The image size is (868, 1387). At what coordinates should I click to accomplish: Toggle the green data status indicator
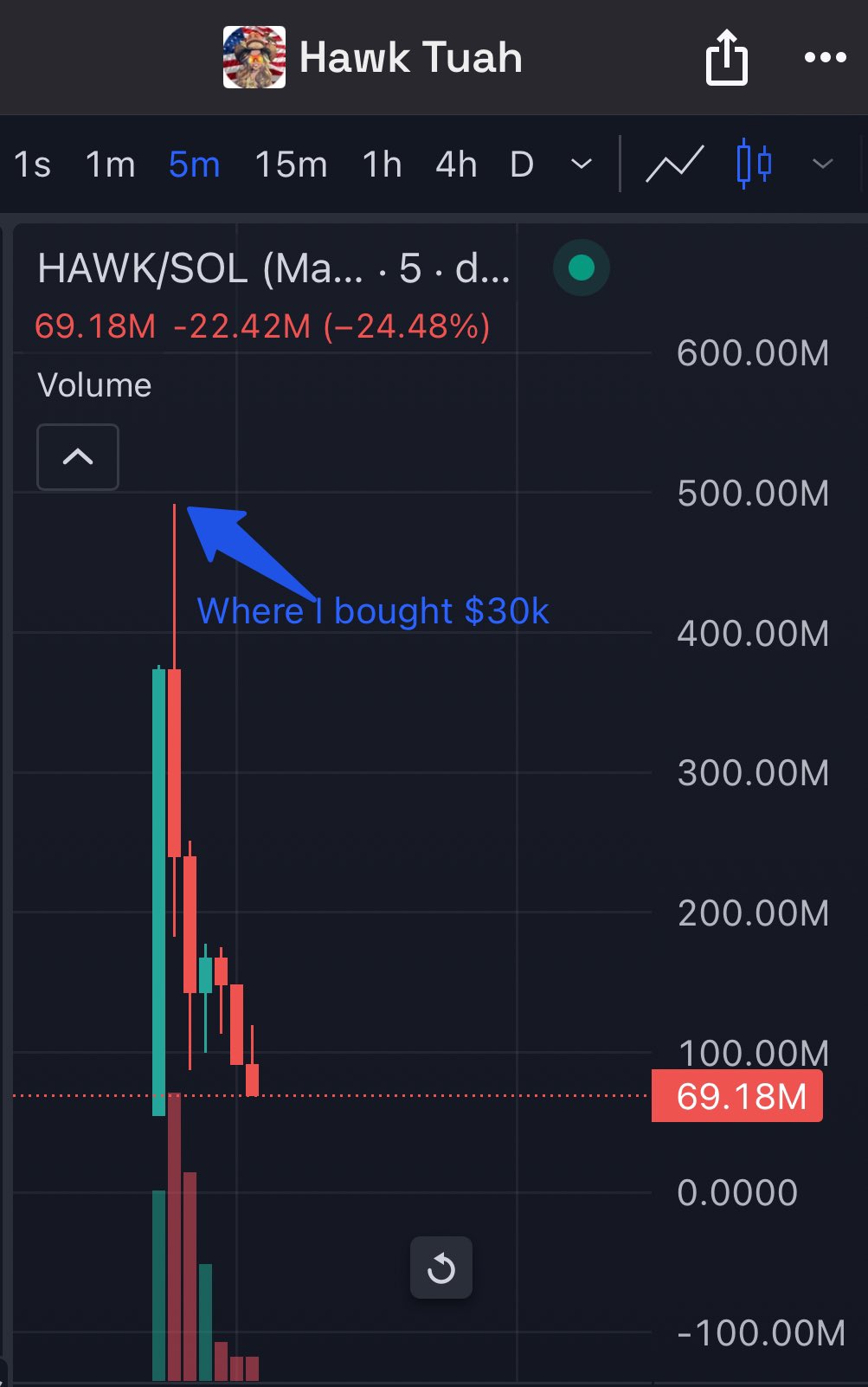581,268
